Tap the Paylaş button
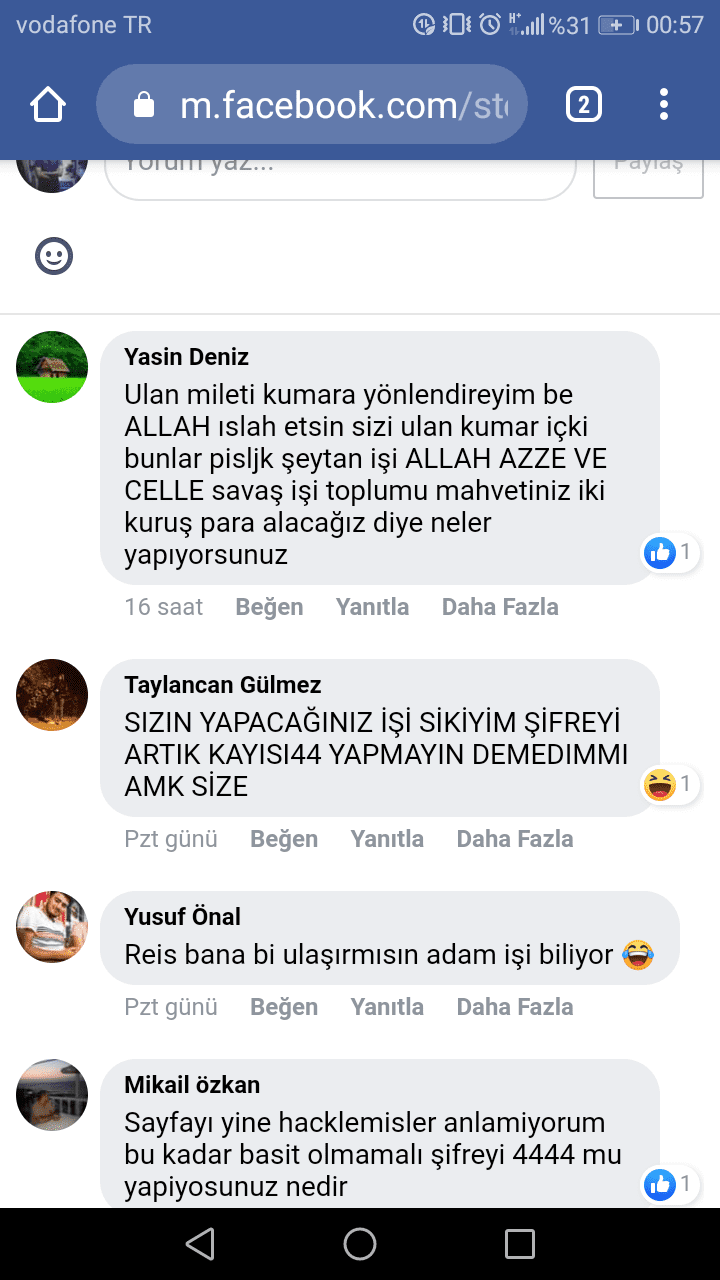720x1280 pixels. (x=648, y=177)
